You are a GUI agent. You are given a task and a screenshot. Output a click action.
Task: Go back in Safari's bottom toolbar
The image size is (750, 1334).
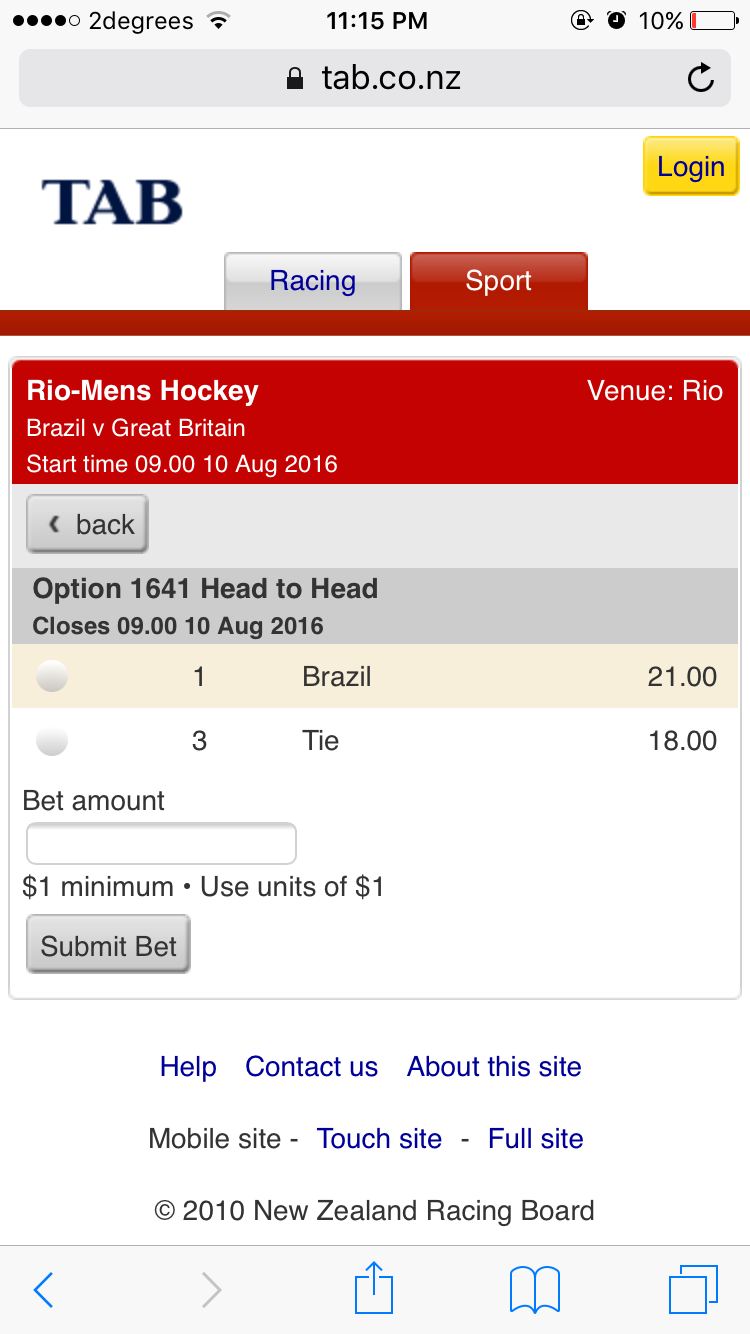pyautogui.click(x=44, y=1290)
